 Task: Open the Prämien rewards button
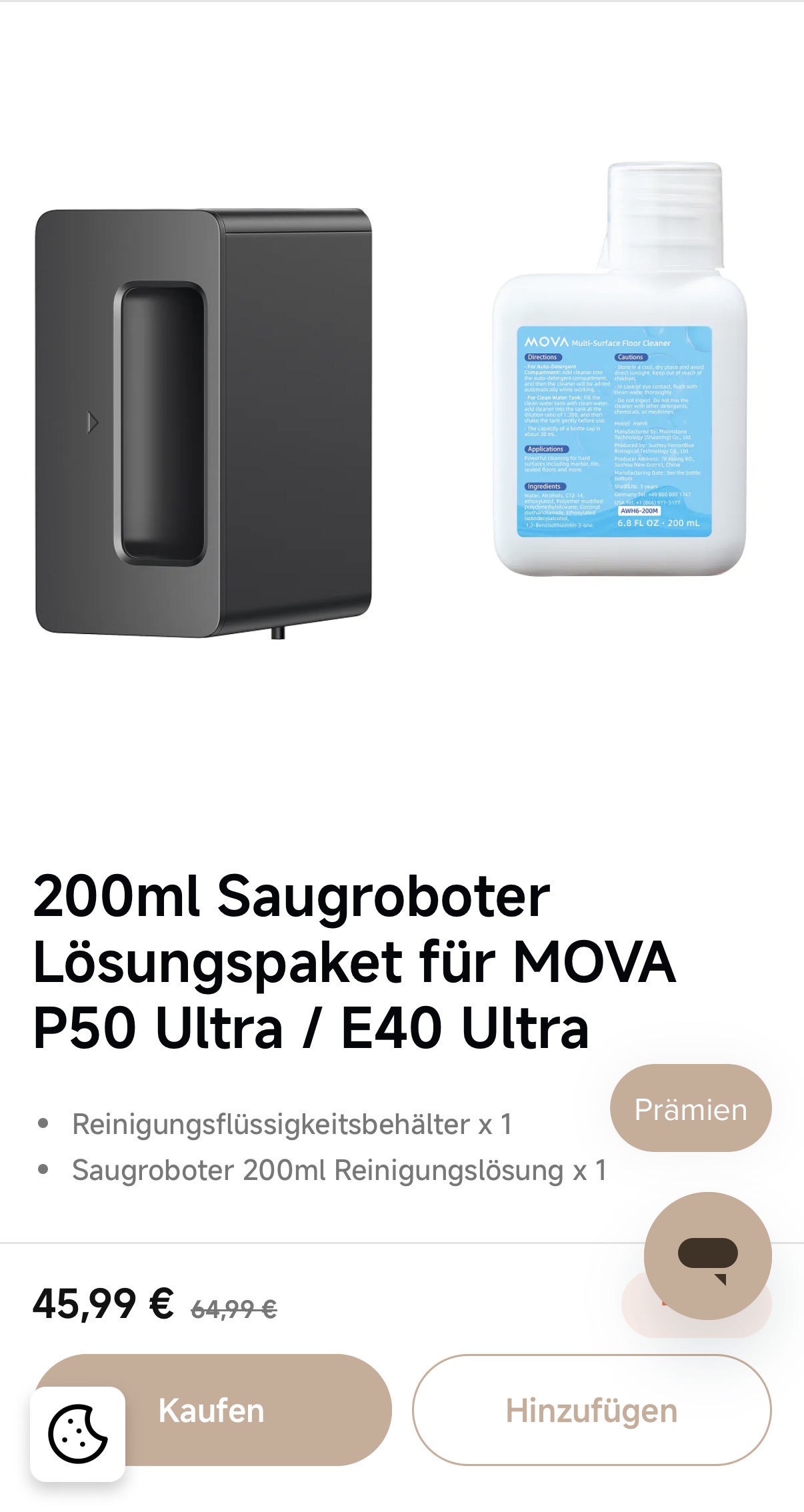[x=691, y=1109]
